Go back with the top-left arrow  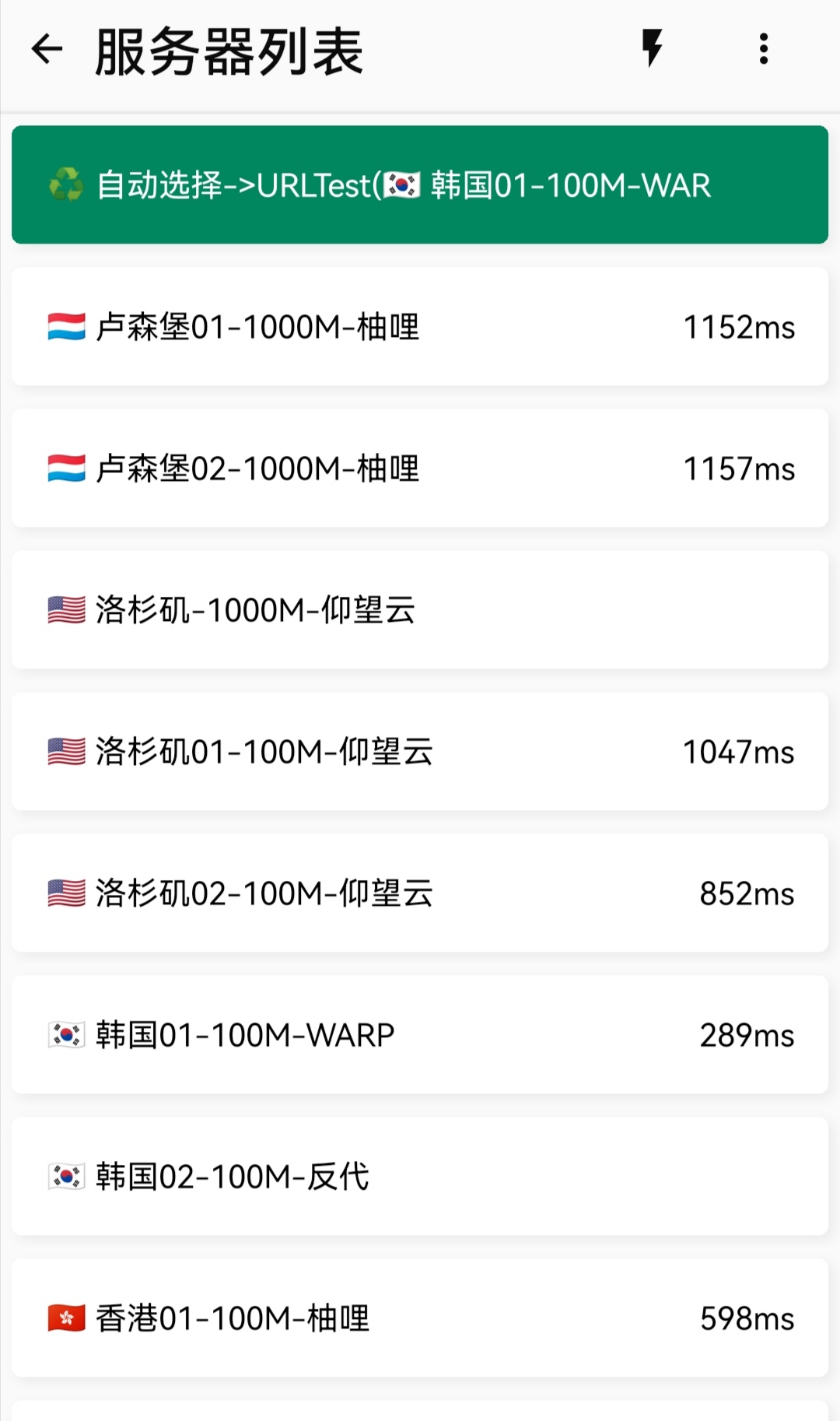point(47,49)
